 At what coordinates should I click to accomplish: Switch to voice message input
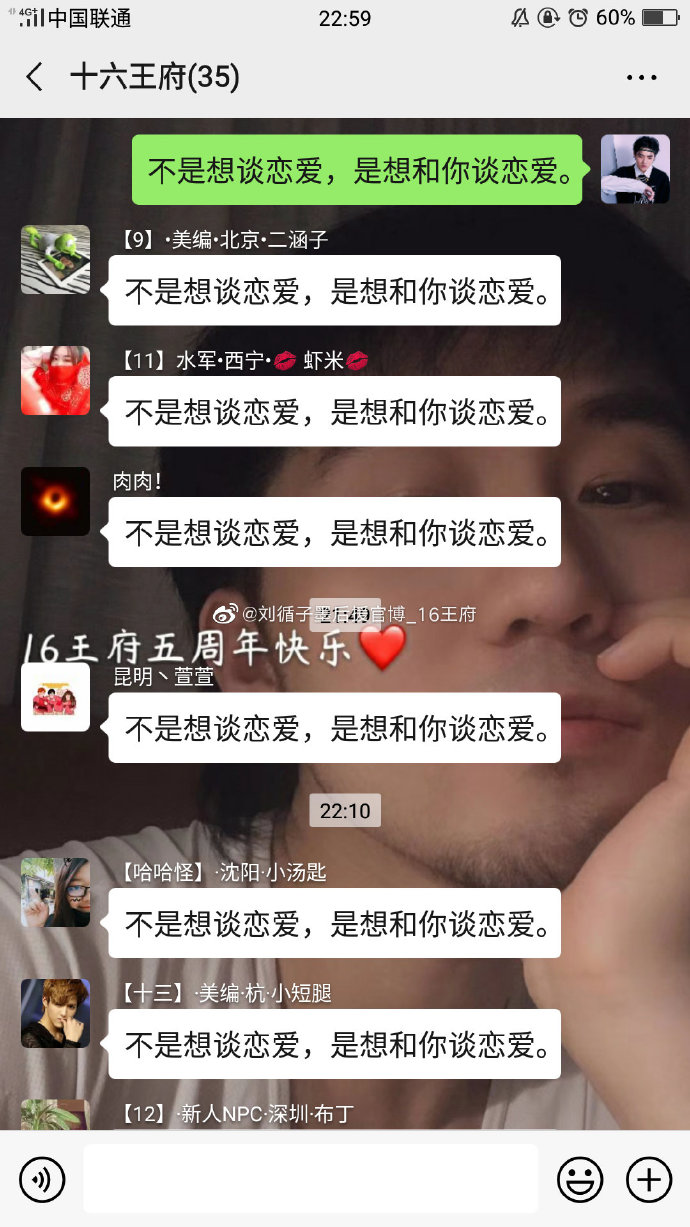42,1180
